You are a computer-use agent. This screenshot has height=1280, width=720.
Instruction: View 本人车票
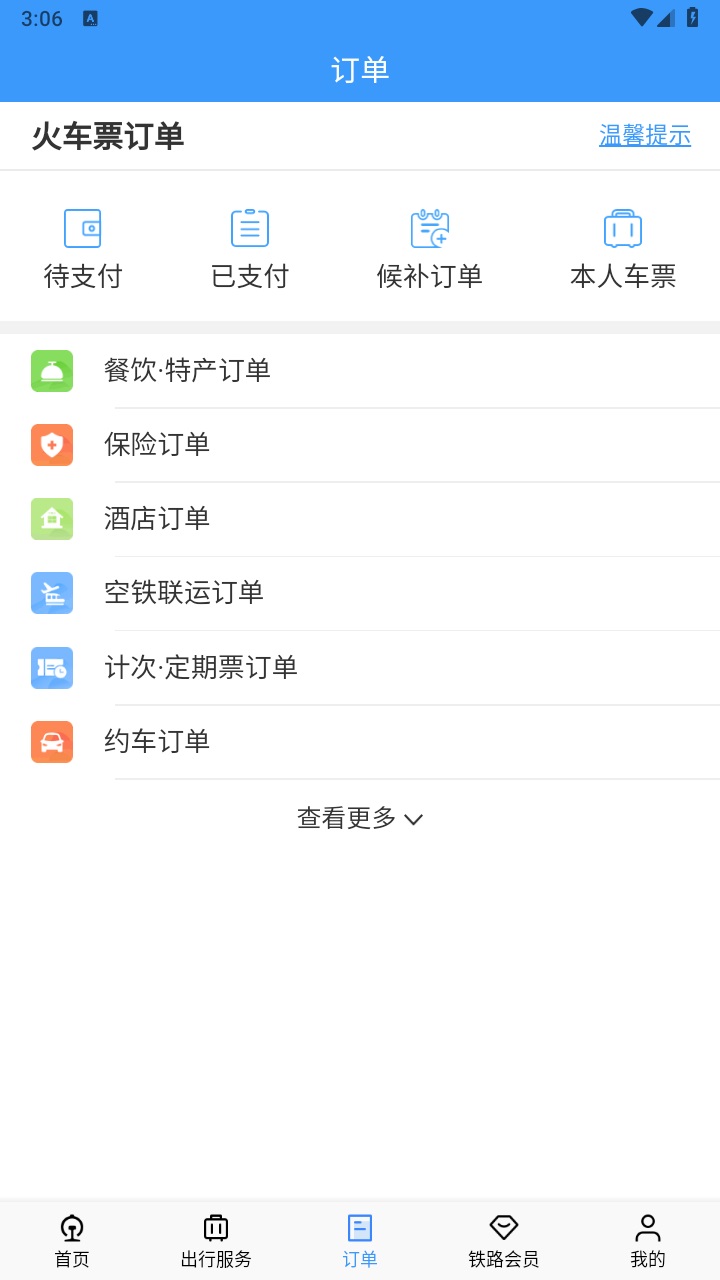click(623, 250)
